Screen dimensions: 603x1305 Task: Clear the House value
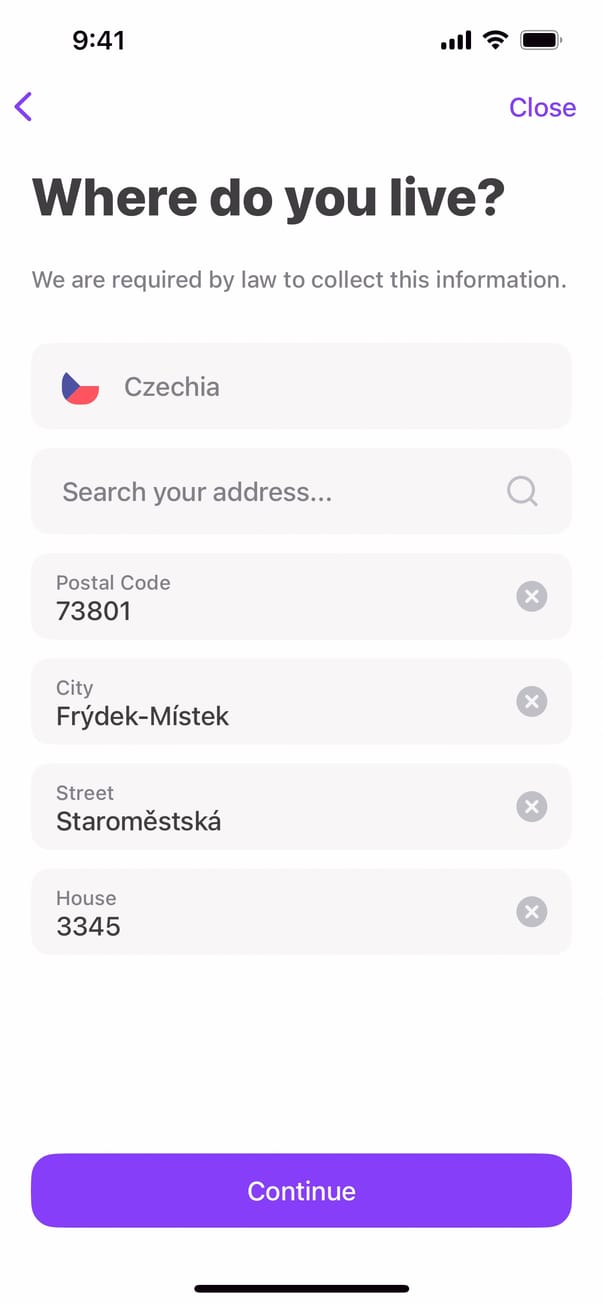pos(531,912)
